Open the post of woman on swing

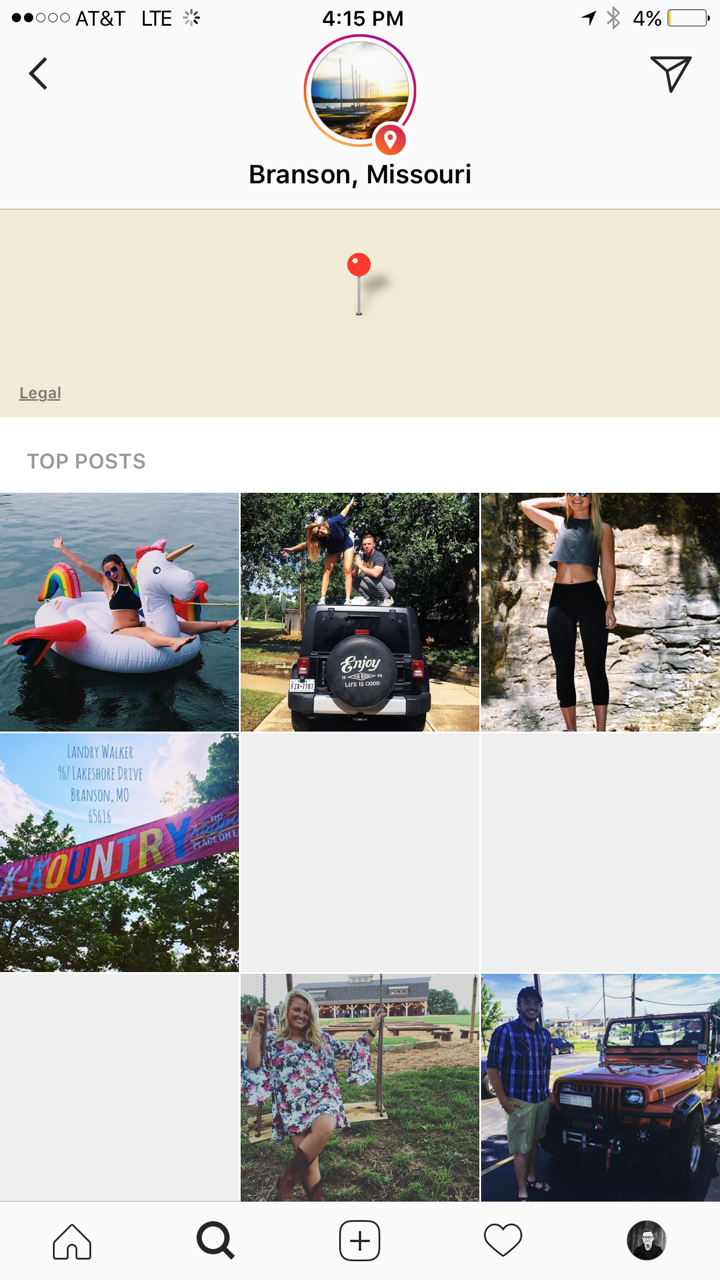[360, 1087]
